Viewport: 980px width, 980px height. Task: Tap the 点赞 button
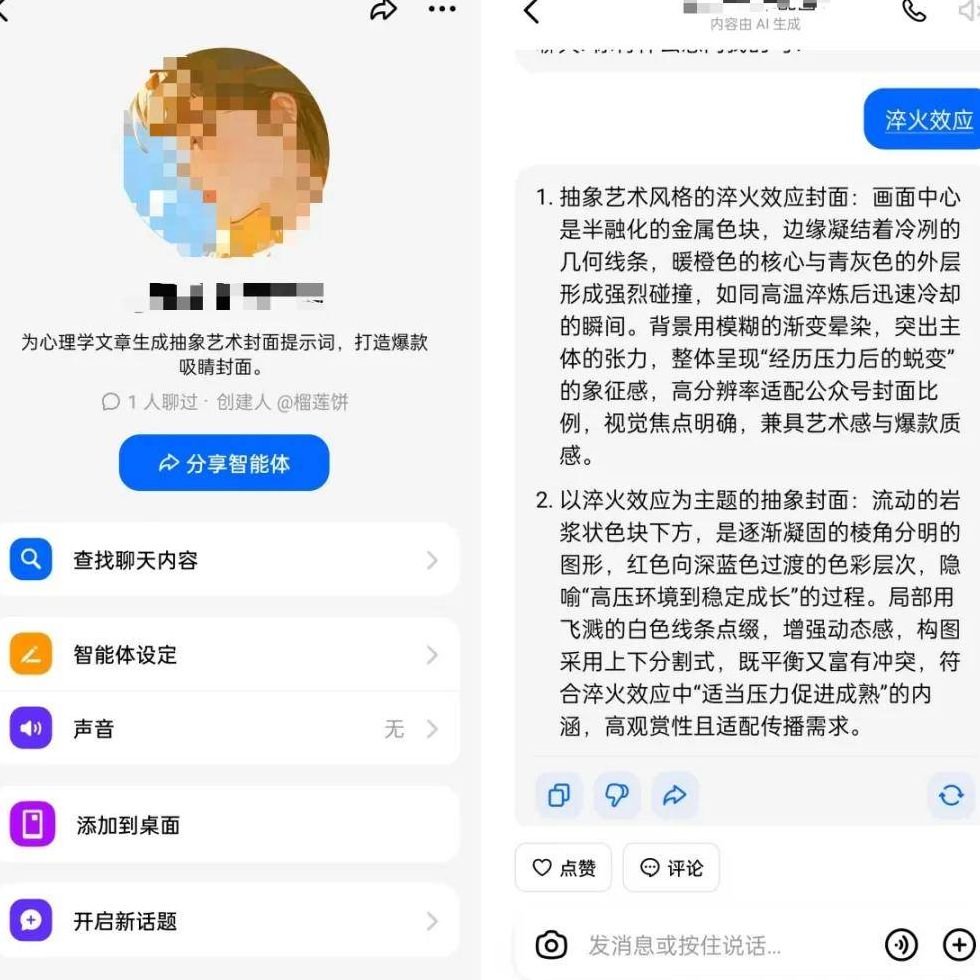(563, 868)
